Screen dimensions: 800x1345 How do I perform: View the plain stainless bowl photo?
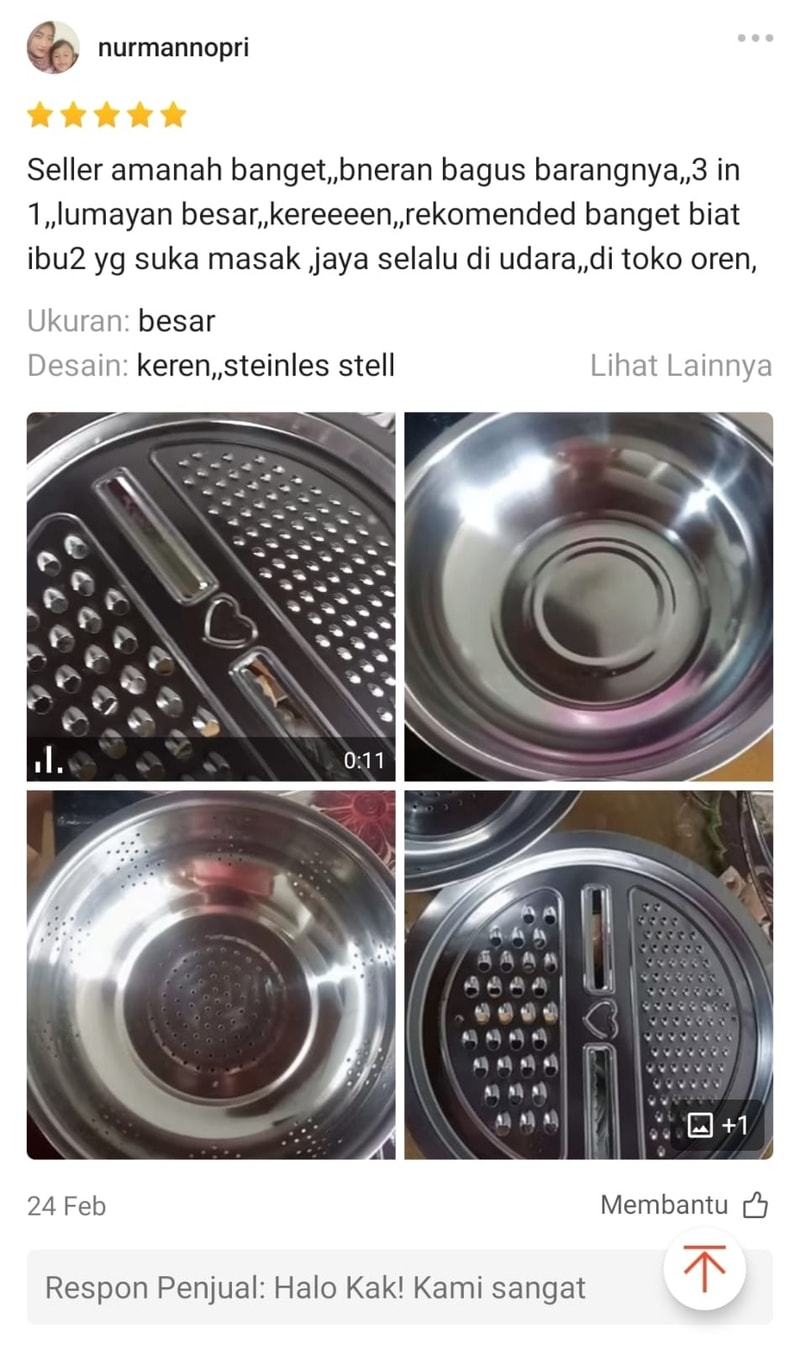click(588, 596)
